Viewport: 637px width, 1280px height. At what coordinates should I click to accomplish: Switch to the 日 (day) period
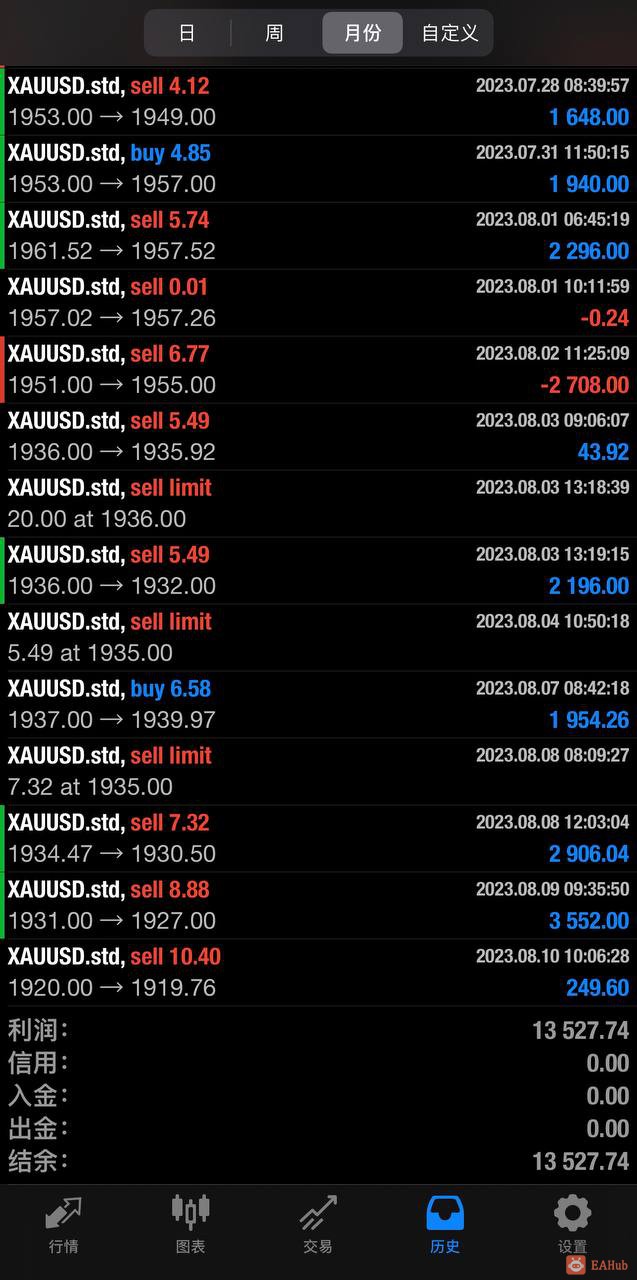tap(187, 33)
